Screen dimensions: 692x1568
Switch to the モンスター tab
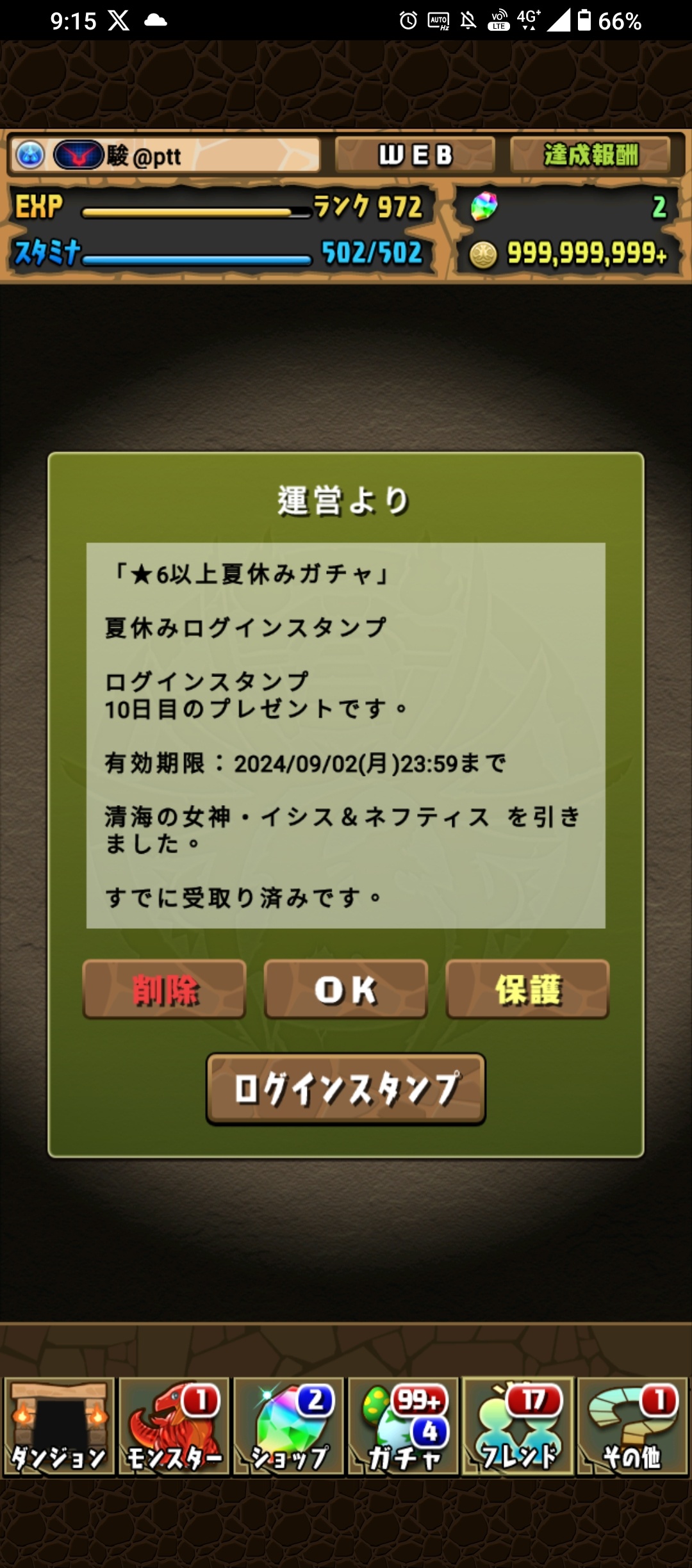tap(174, 1426)
